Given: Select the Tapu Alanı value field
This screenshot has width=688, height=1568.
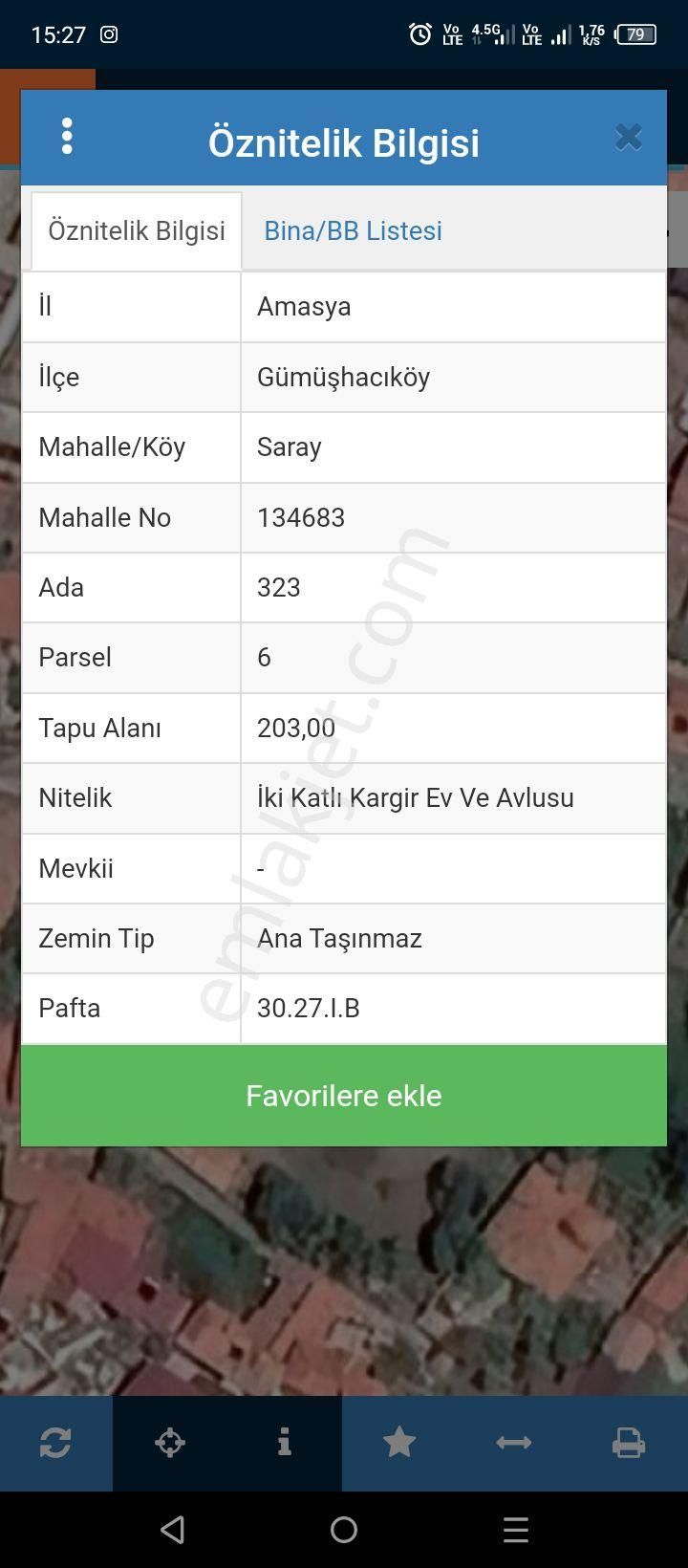Looking at the screenshot, I should 297,728.
